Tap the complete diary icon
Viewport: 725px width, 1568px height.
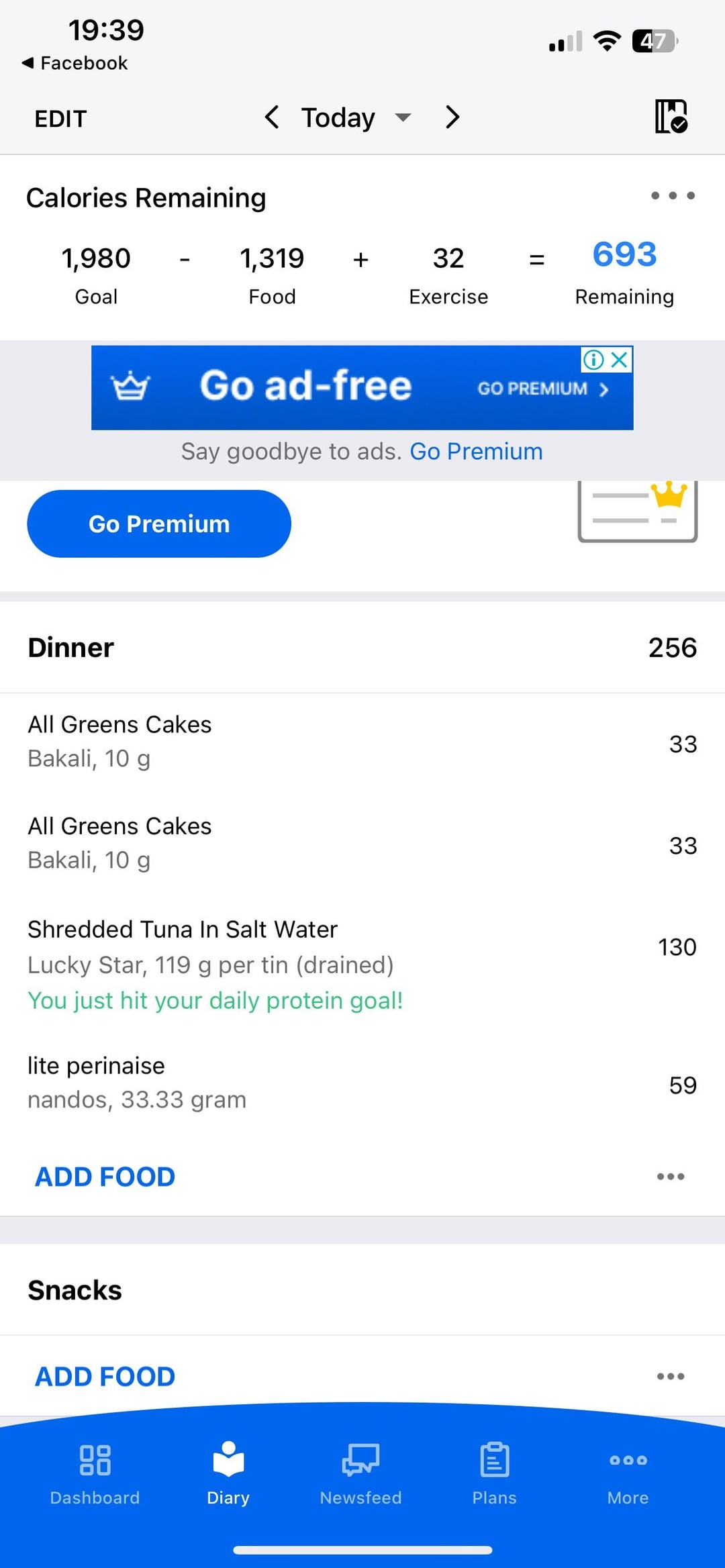pos(671,117)
